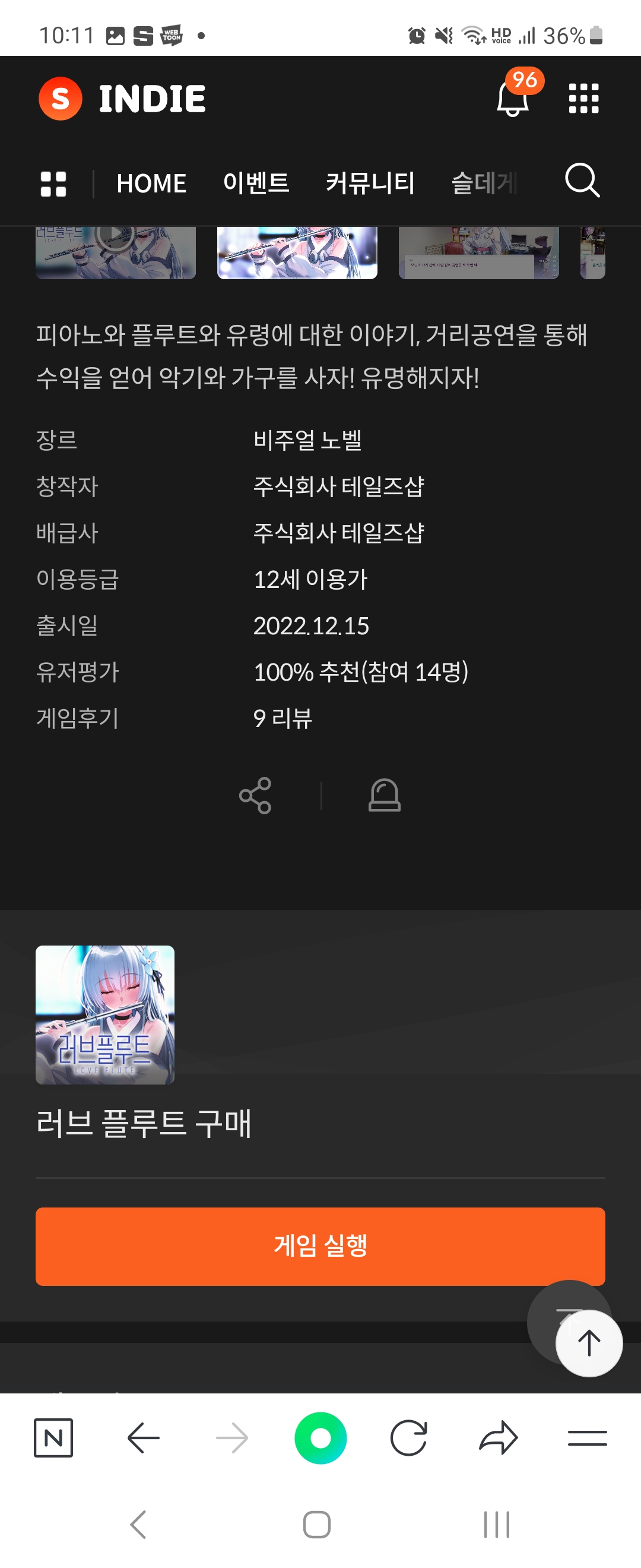Go to the HOME tab
This screenshot has width=641, height=1568.
pos(151,184)
